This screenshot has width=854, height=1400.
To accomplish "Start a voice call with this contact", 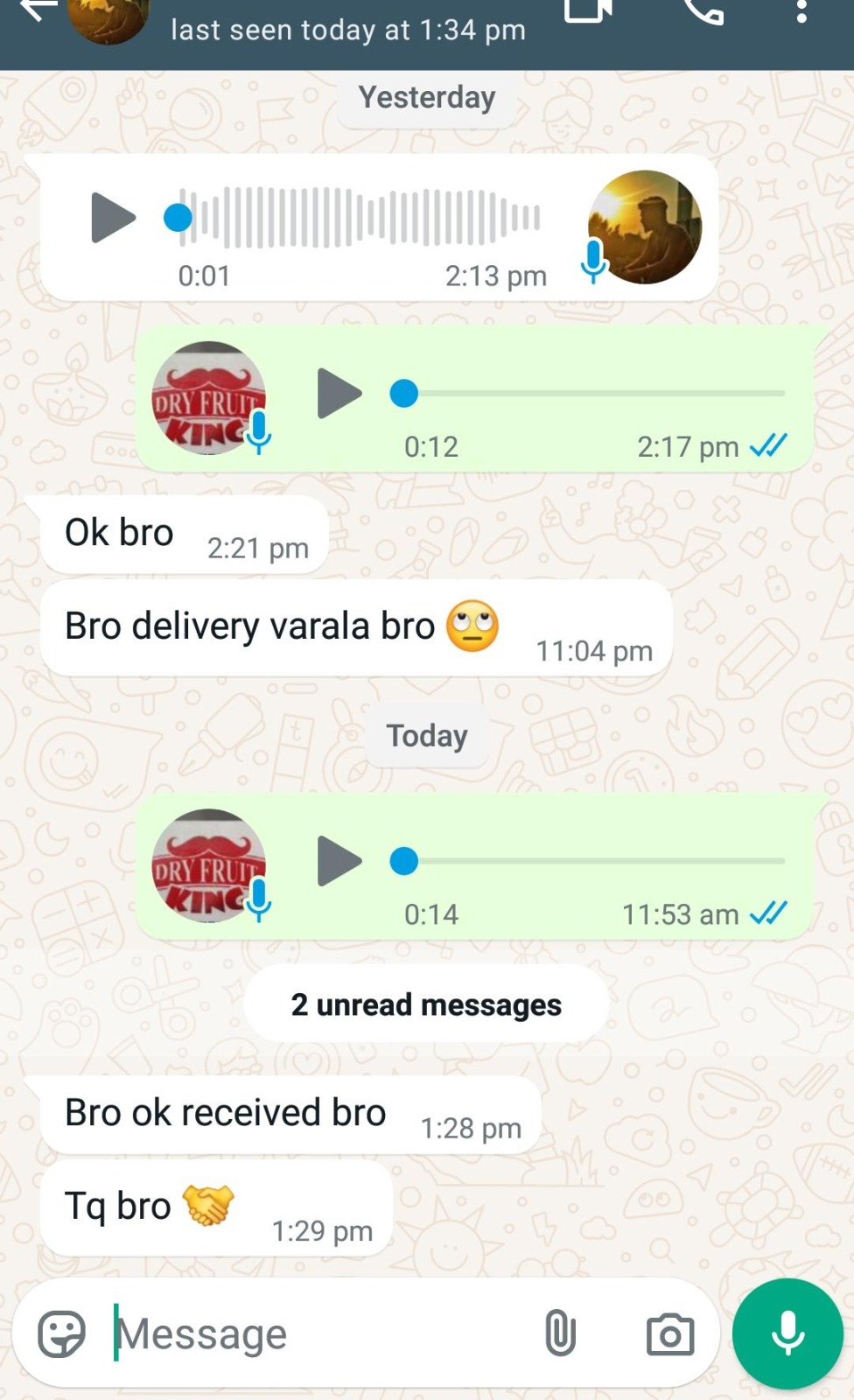I will [703, 10].
